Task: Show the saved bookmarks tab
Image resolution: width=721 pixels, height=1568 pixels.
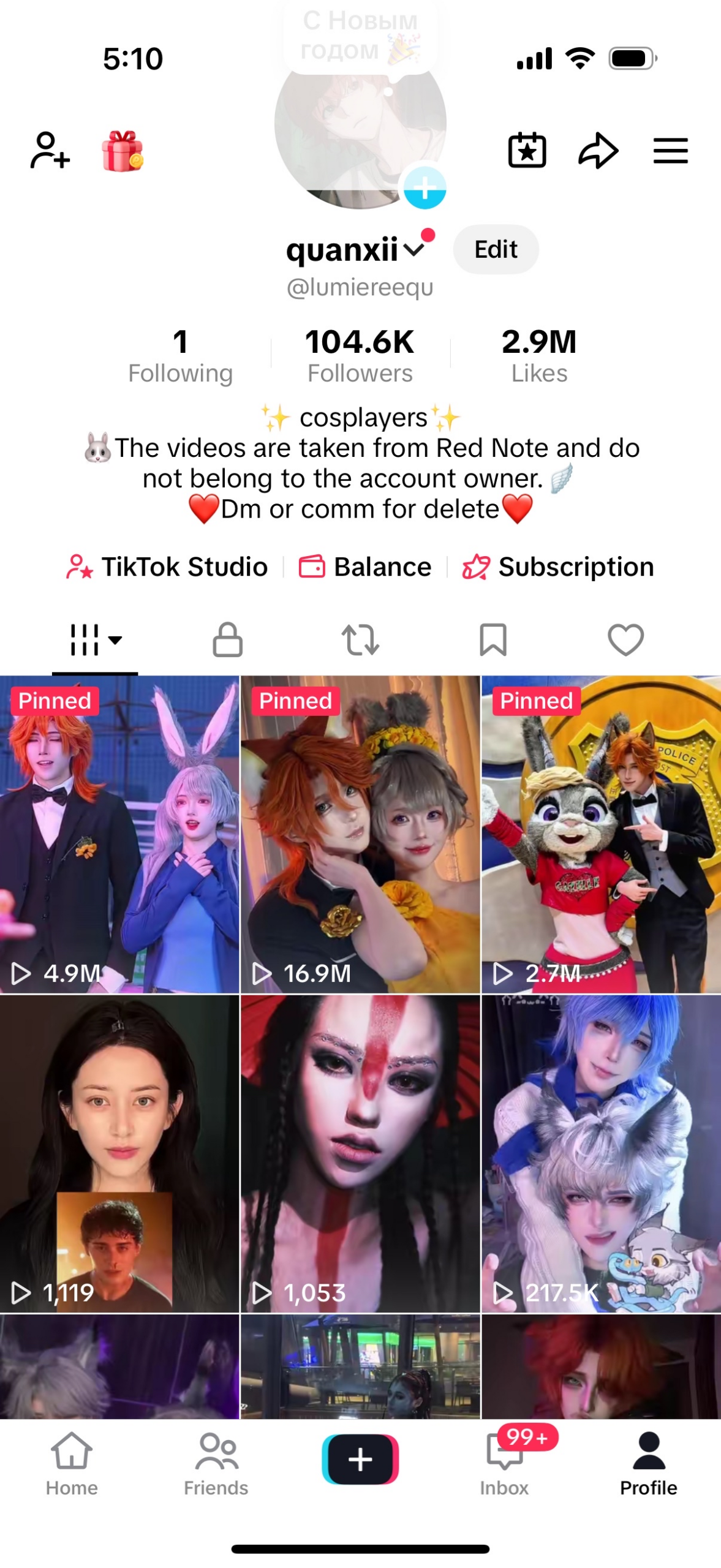Action: (493, 639)
